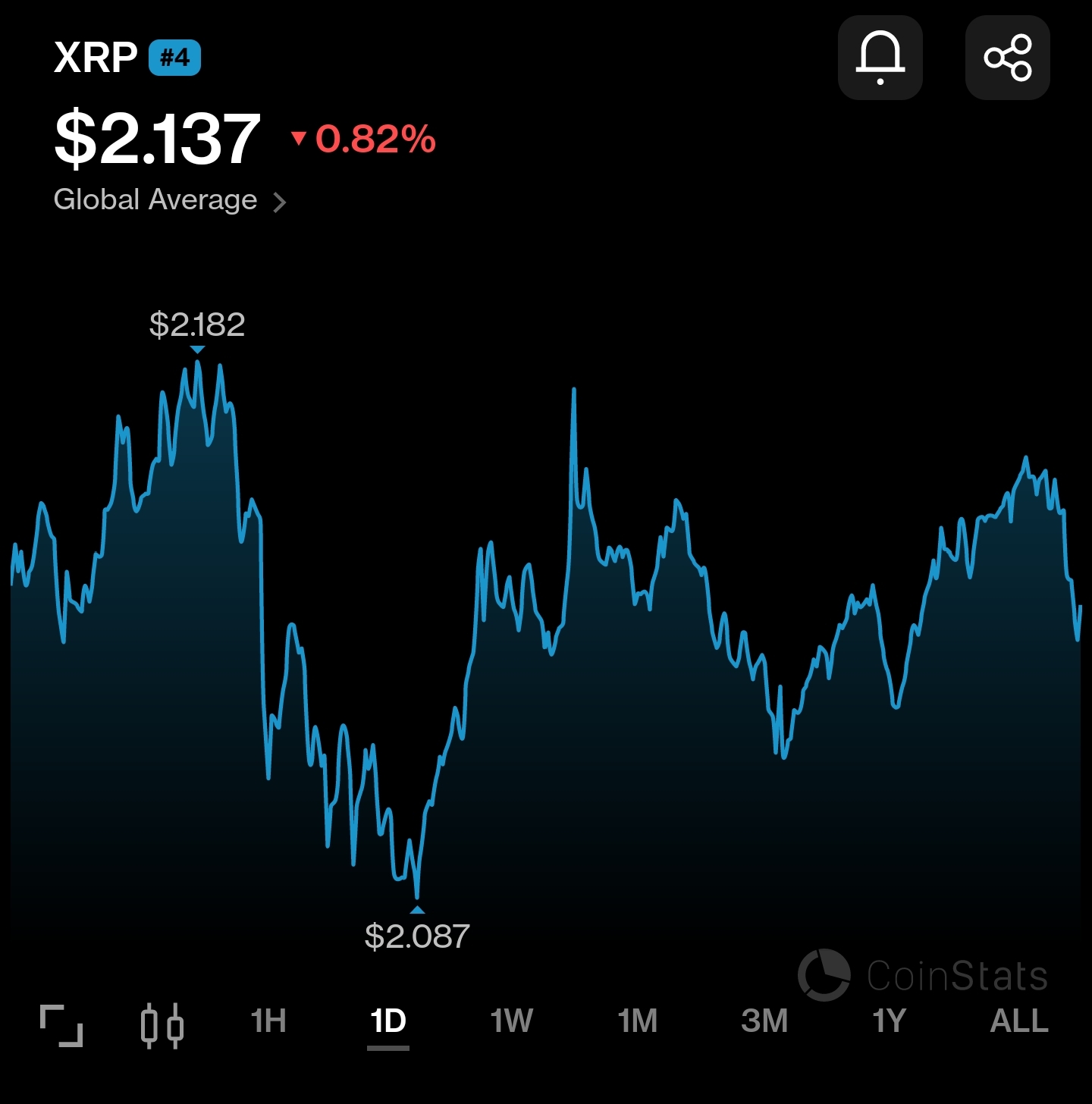Screen dimensions: 1092x1104
Task: Switch to 1W time range
Action: pyautogui.click(x=512, y=1021)
